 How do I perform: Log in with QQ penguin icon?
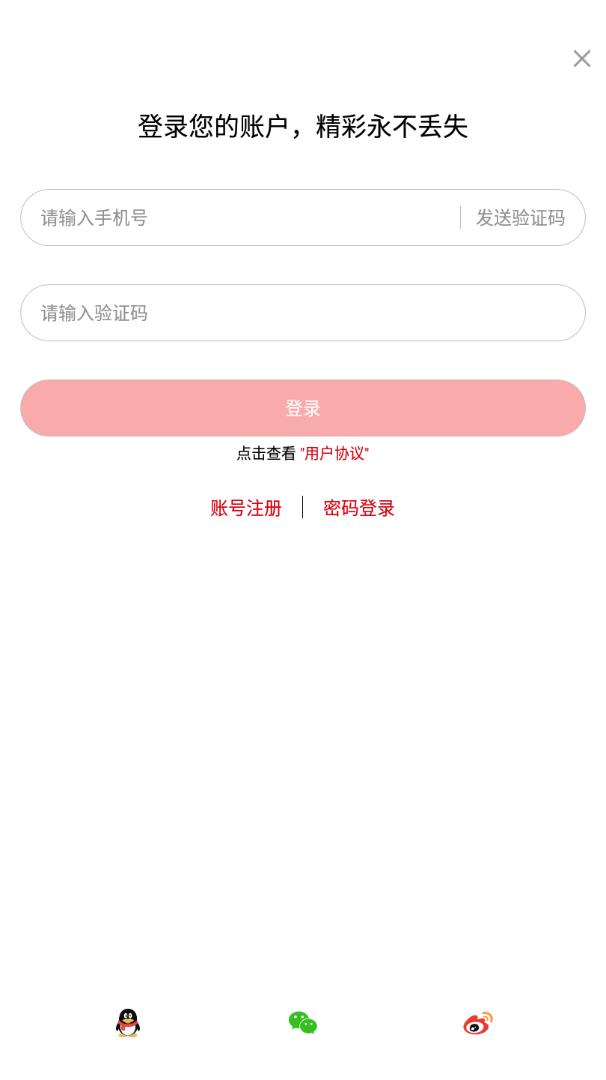[x=128, y=1022]
